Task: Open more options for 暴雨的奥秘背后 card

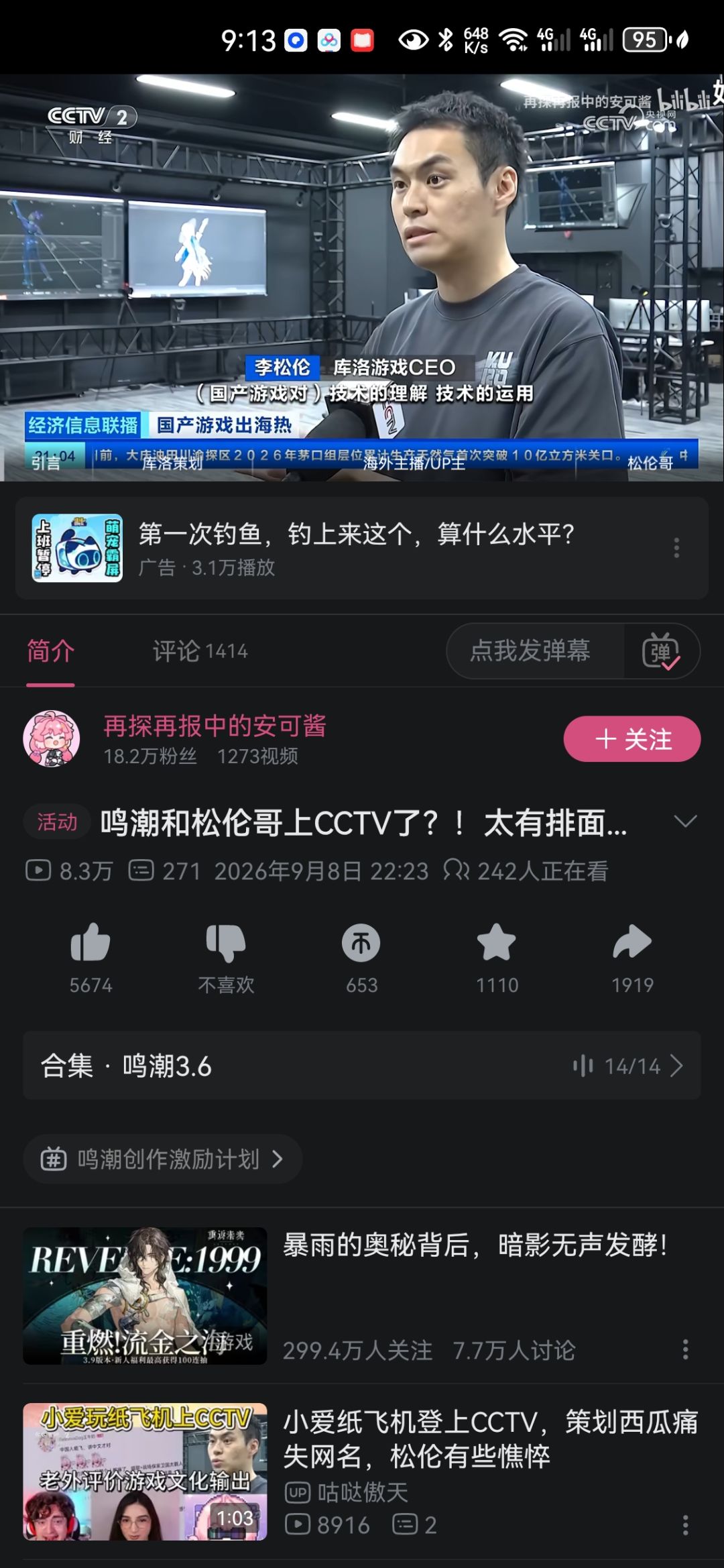Action: coord(685,1349)
